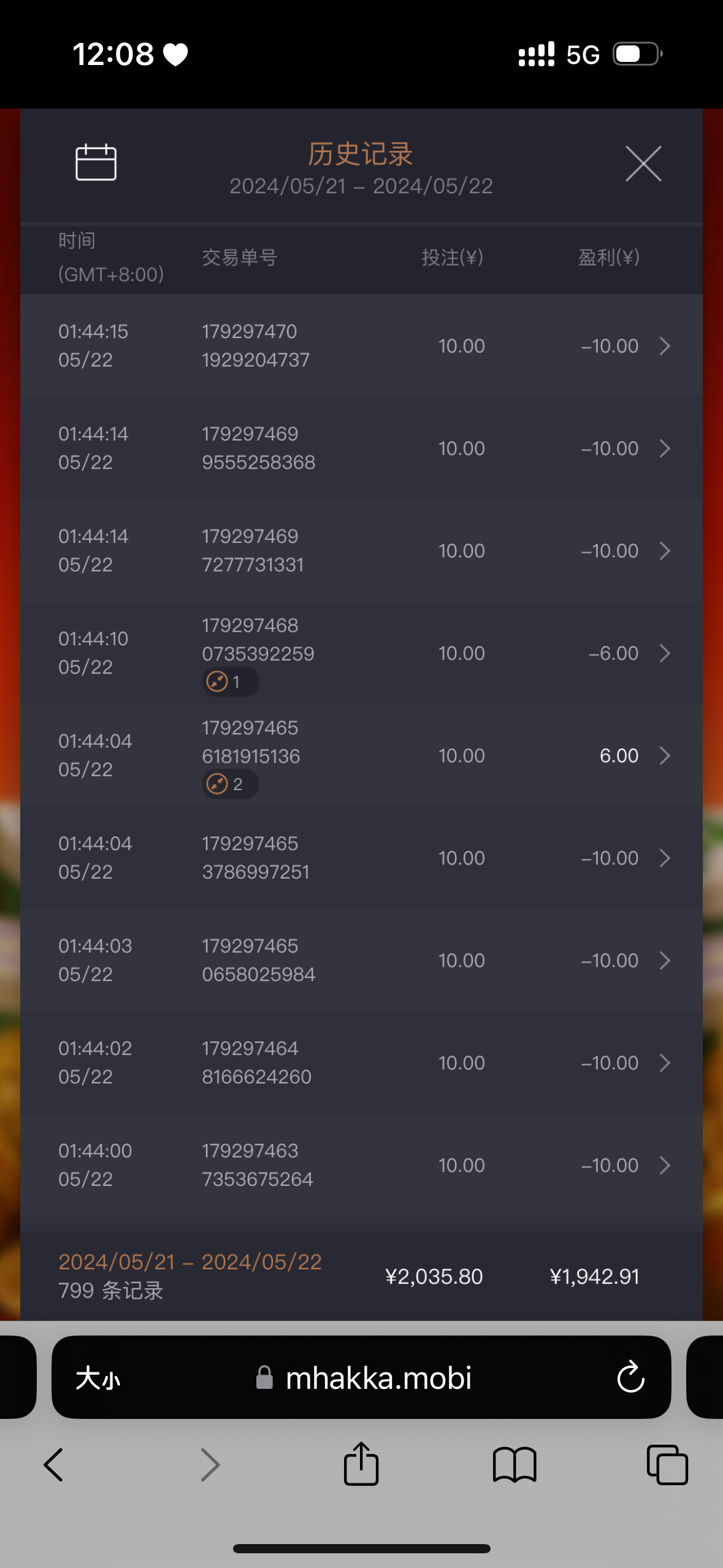The width and height of the screenshot is (723, 1568).
Task: Open the calendar date picker
Action: click(x=96, y=163)
